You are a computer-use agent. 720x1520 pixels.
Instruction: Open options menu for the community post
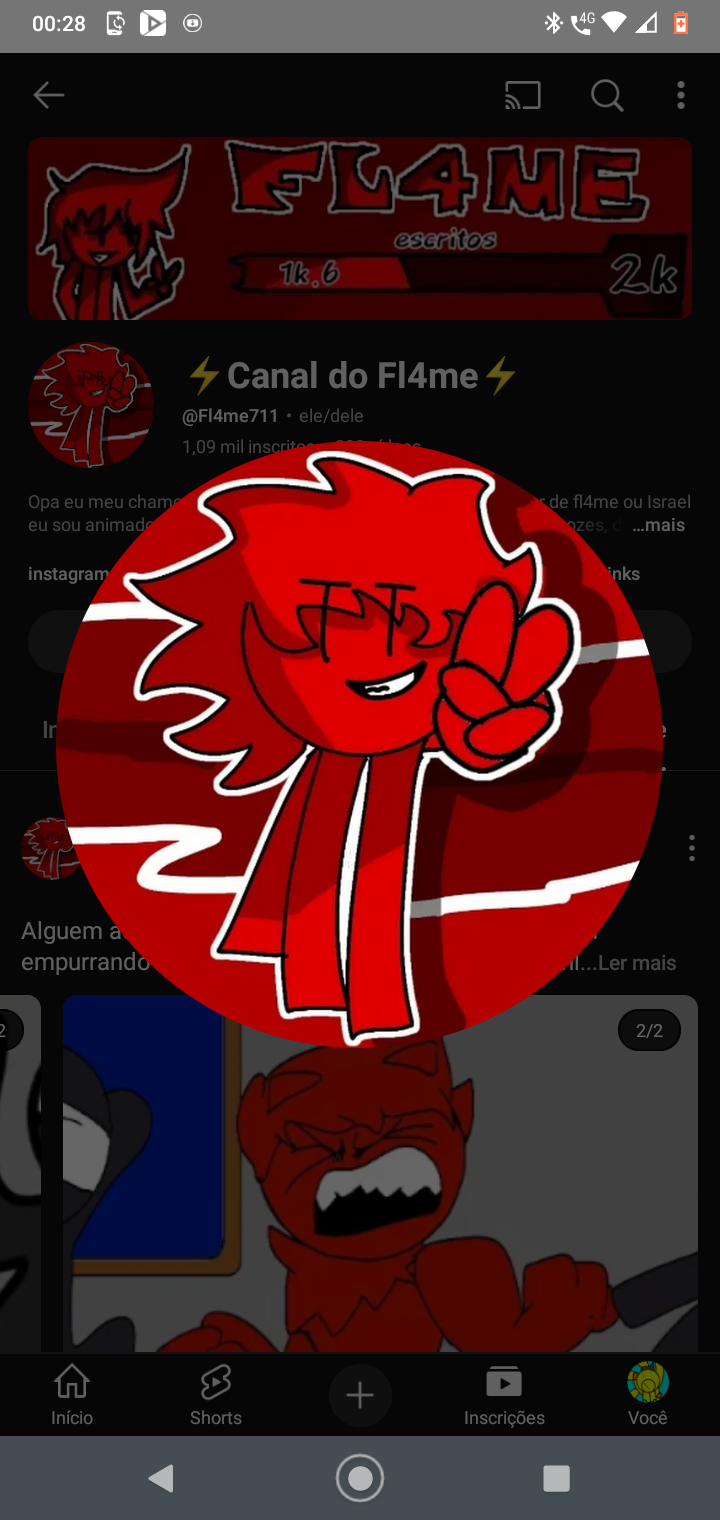[x=691, y=849]
